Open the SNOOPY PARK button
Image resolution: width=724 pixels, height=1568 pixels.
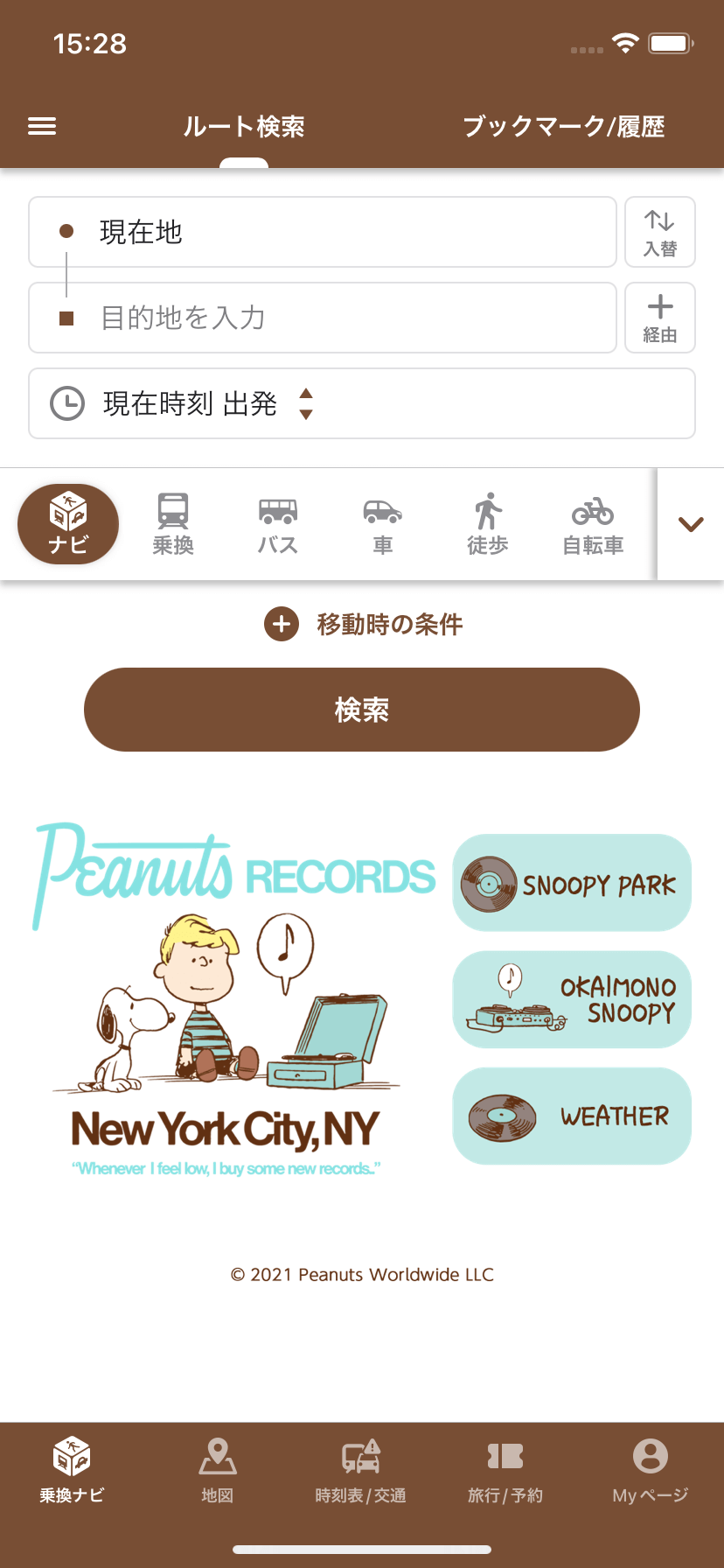pos(572,883)
